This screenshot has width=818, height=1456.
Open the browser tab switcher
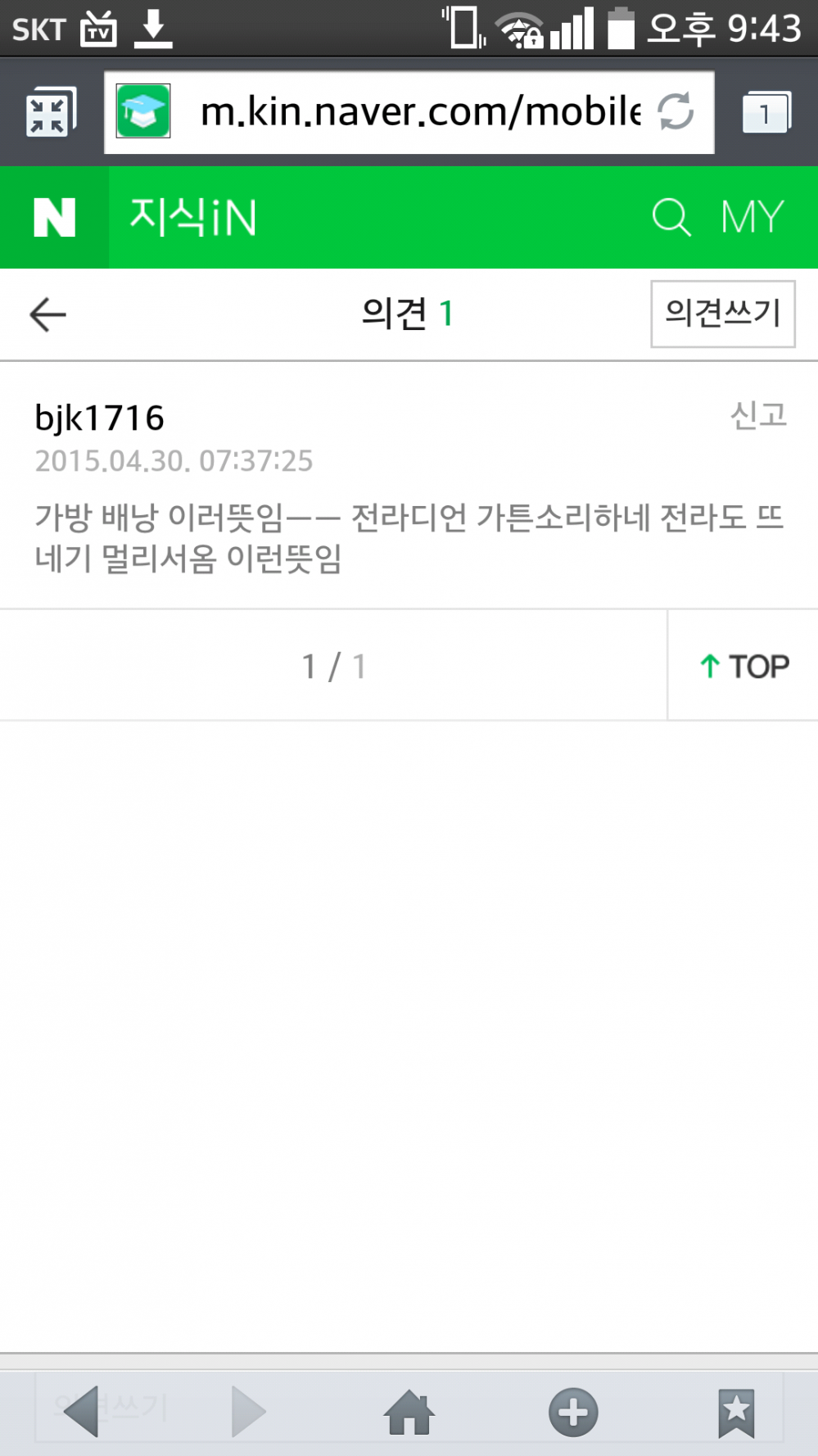[x=766, y=112]
